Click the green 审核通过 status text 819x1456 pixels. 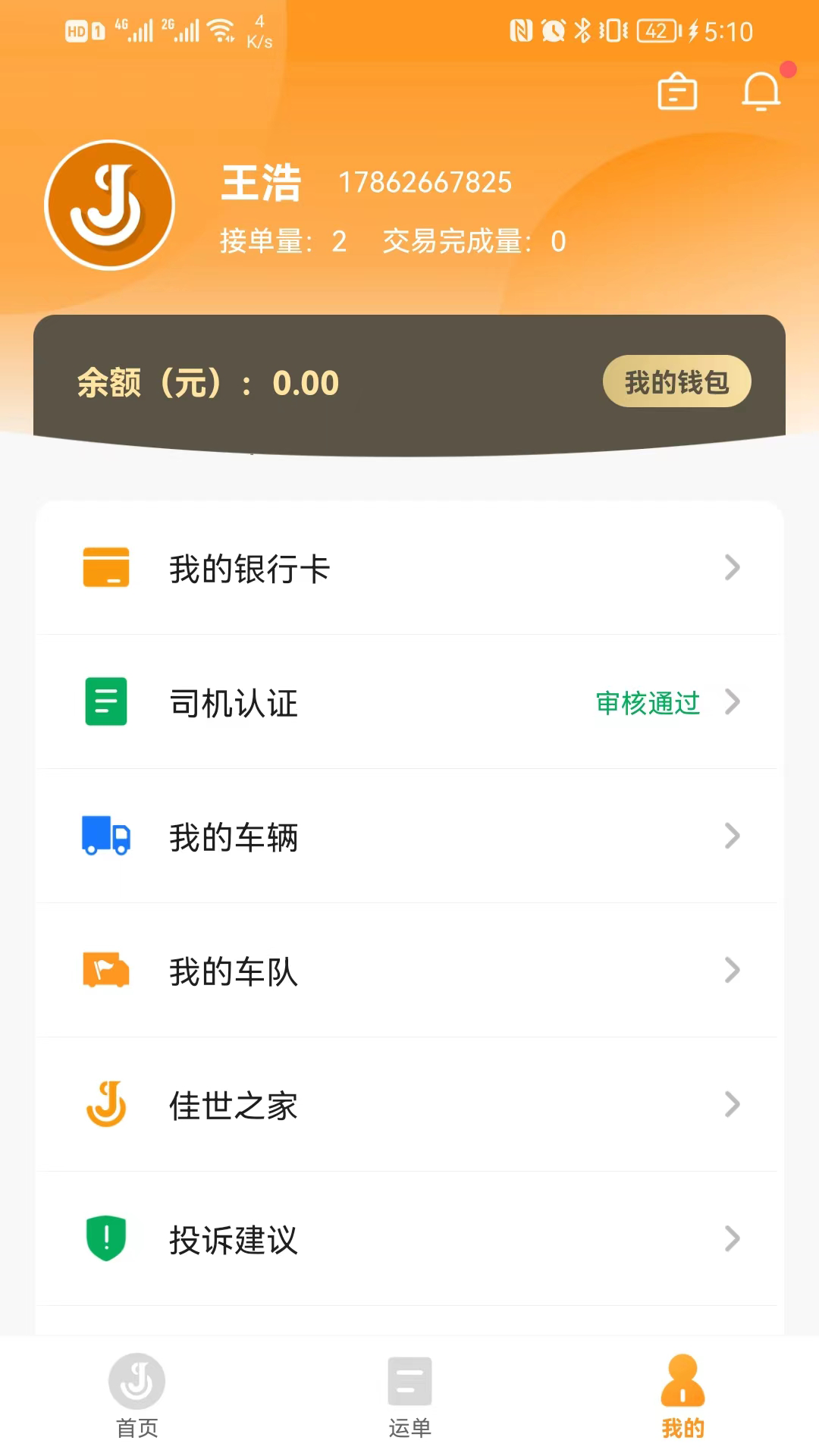tap(648, 702)
